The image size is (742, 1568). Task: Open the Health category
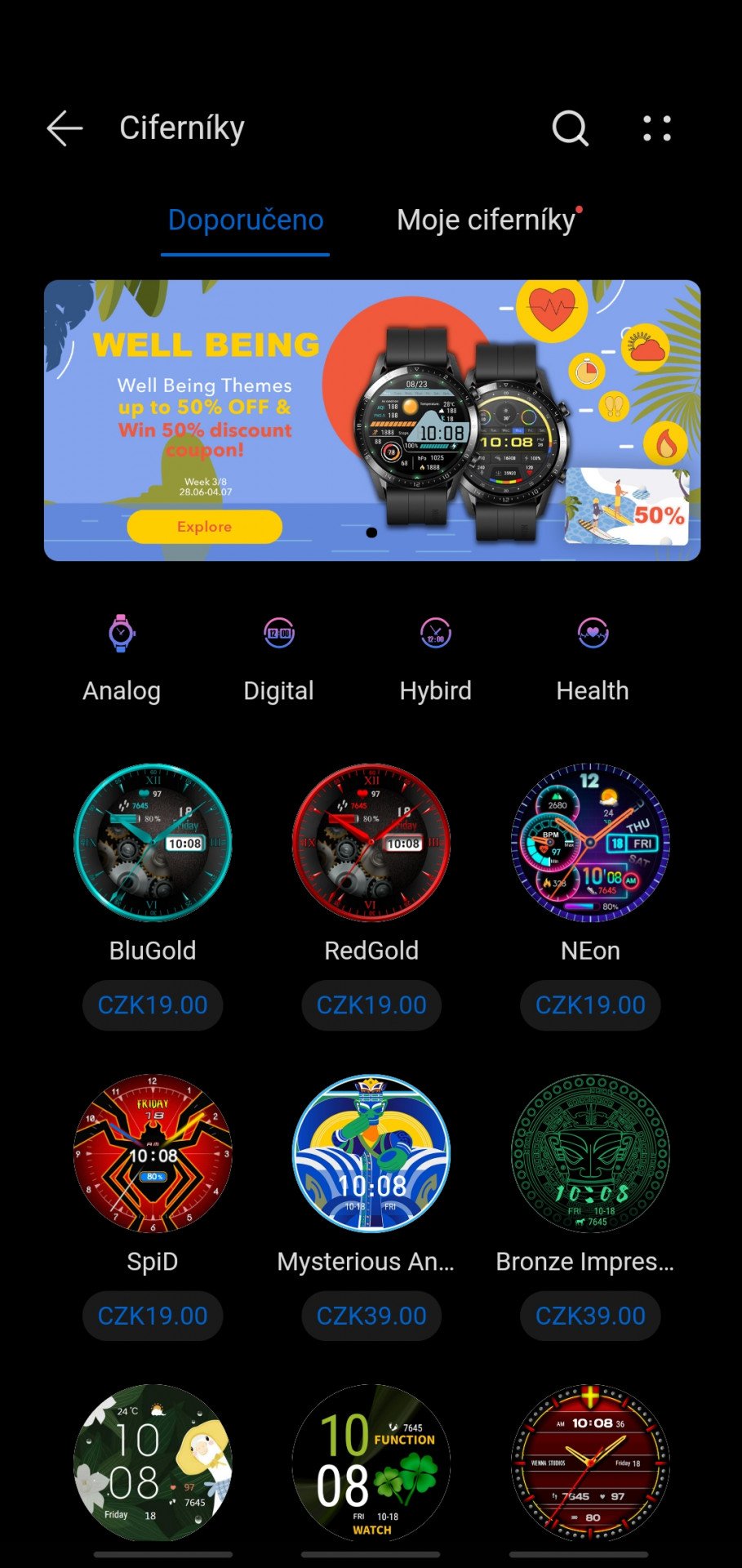[x=593, y=658]
